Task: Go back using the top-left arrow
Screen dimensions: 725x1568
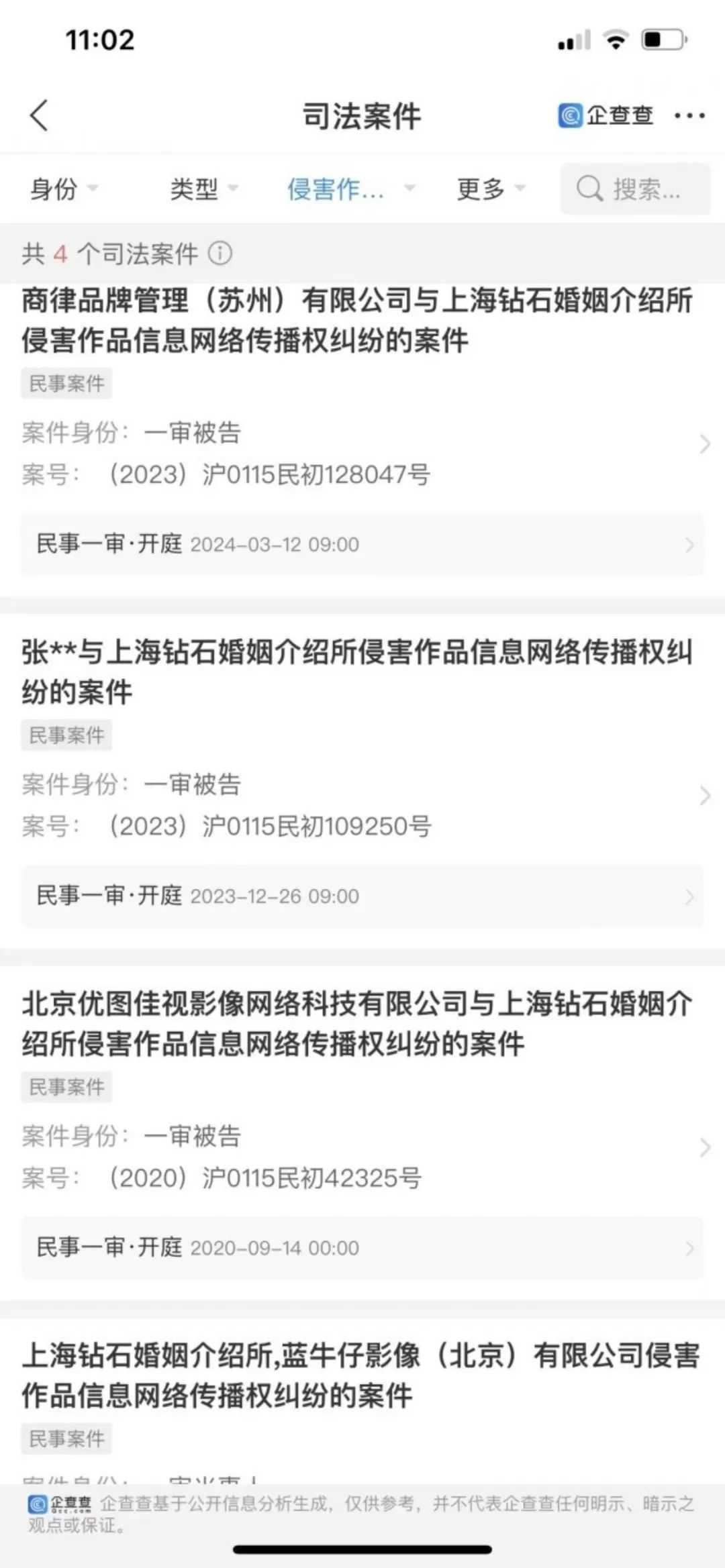Action: pyautogui.click(x=39, y=115)
